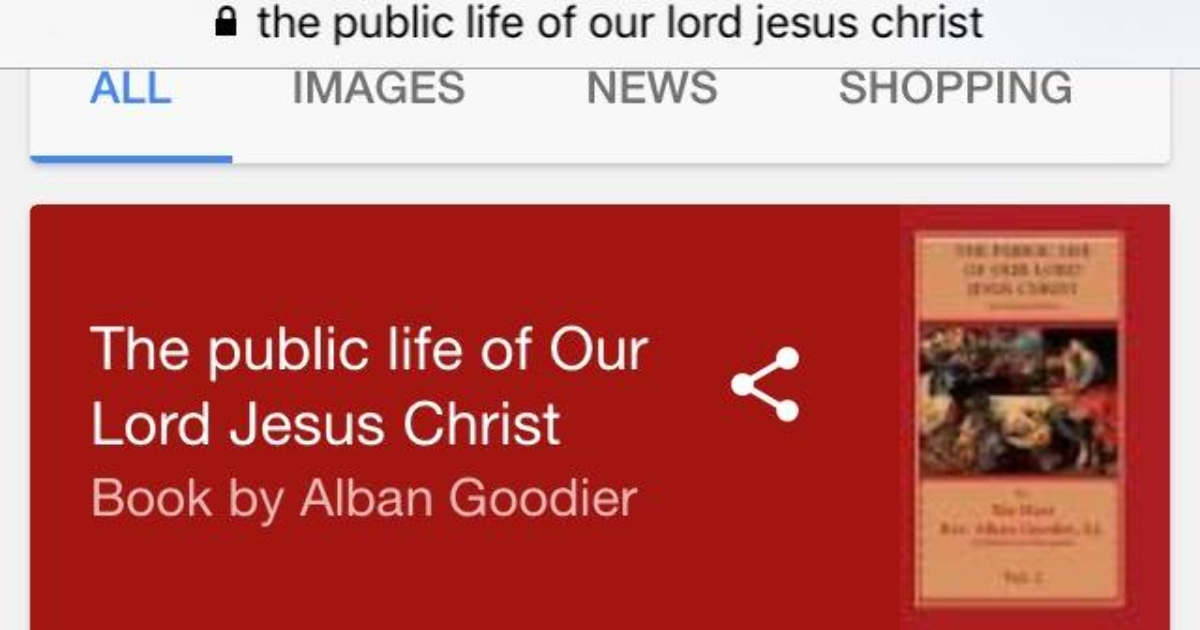
Task: Switch to the Images tab
Action: click(x=378, y=88)
